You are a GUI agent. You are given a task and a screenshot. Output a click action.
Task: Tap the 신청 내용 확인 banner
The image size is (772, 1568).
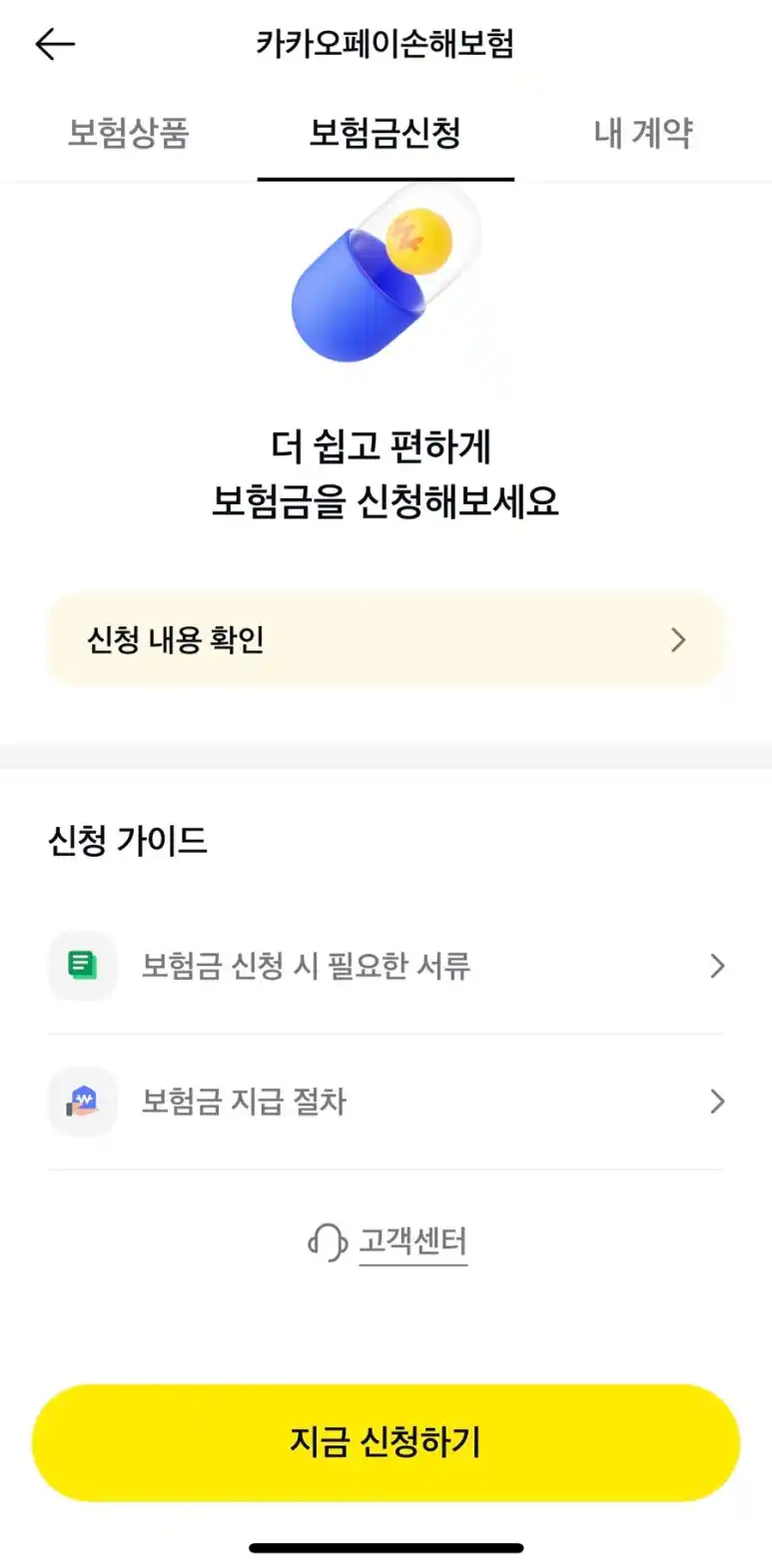point(386,639)
